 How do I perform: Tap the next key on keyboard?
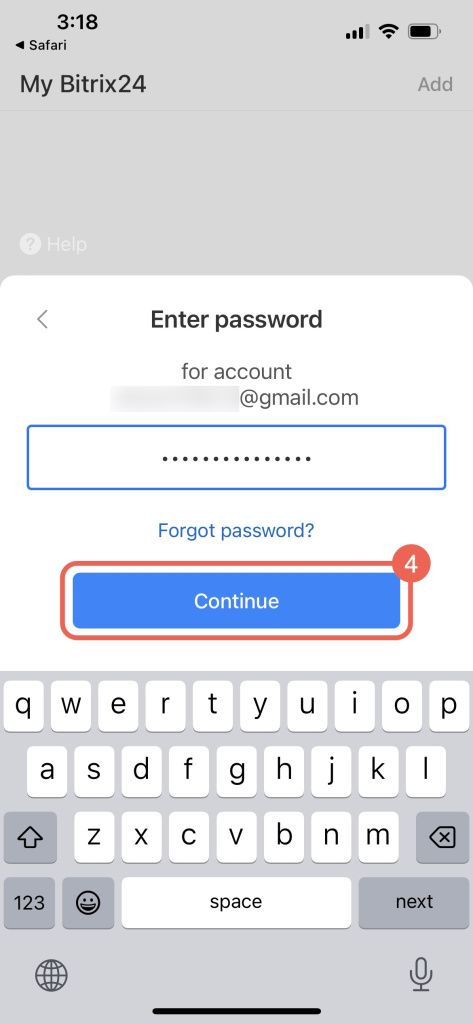(414, 902)
